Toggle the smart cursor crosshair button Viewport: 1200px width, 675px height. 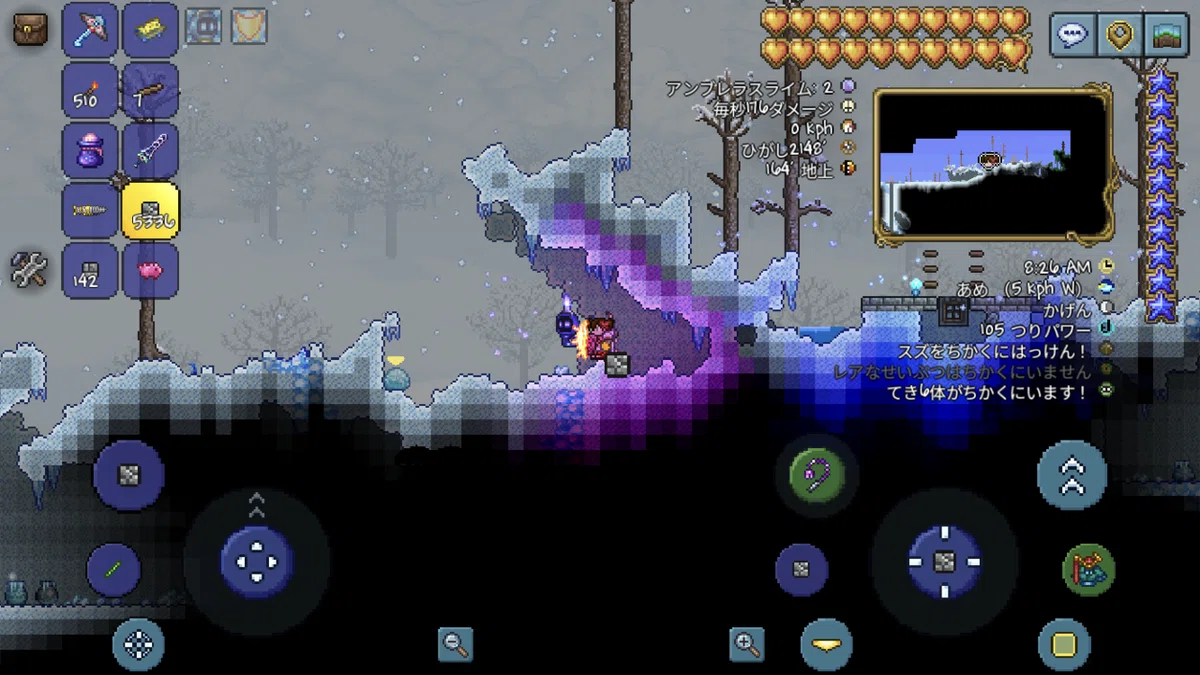pos(139,644)
